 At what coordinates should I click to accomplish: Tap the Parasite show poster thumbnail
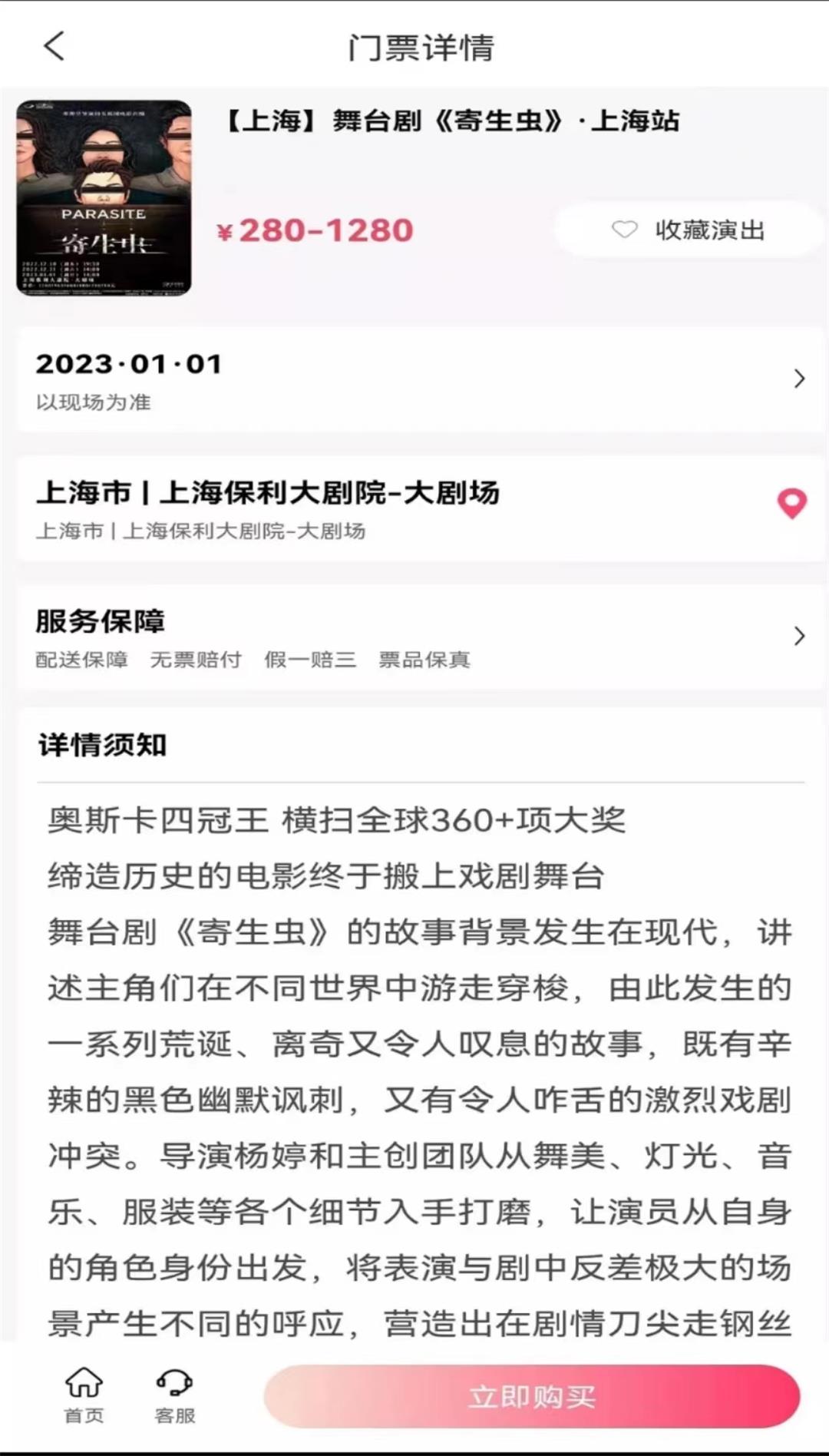[104, 196]
